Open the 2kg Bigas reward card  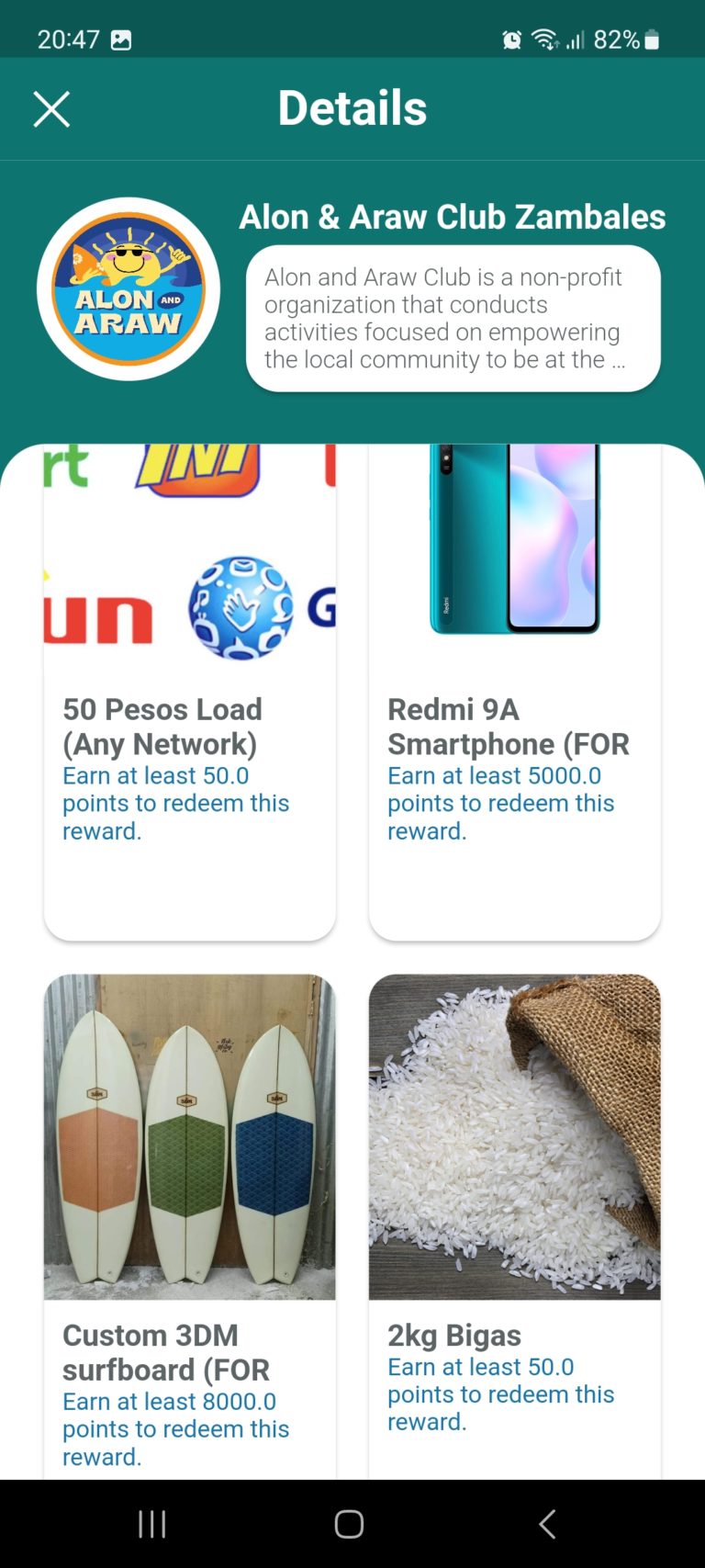[514, 1222]
